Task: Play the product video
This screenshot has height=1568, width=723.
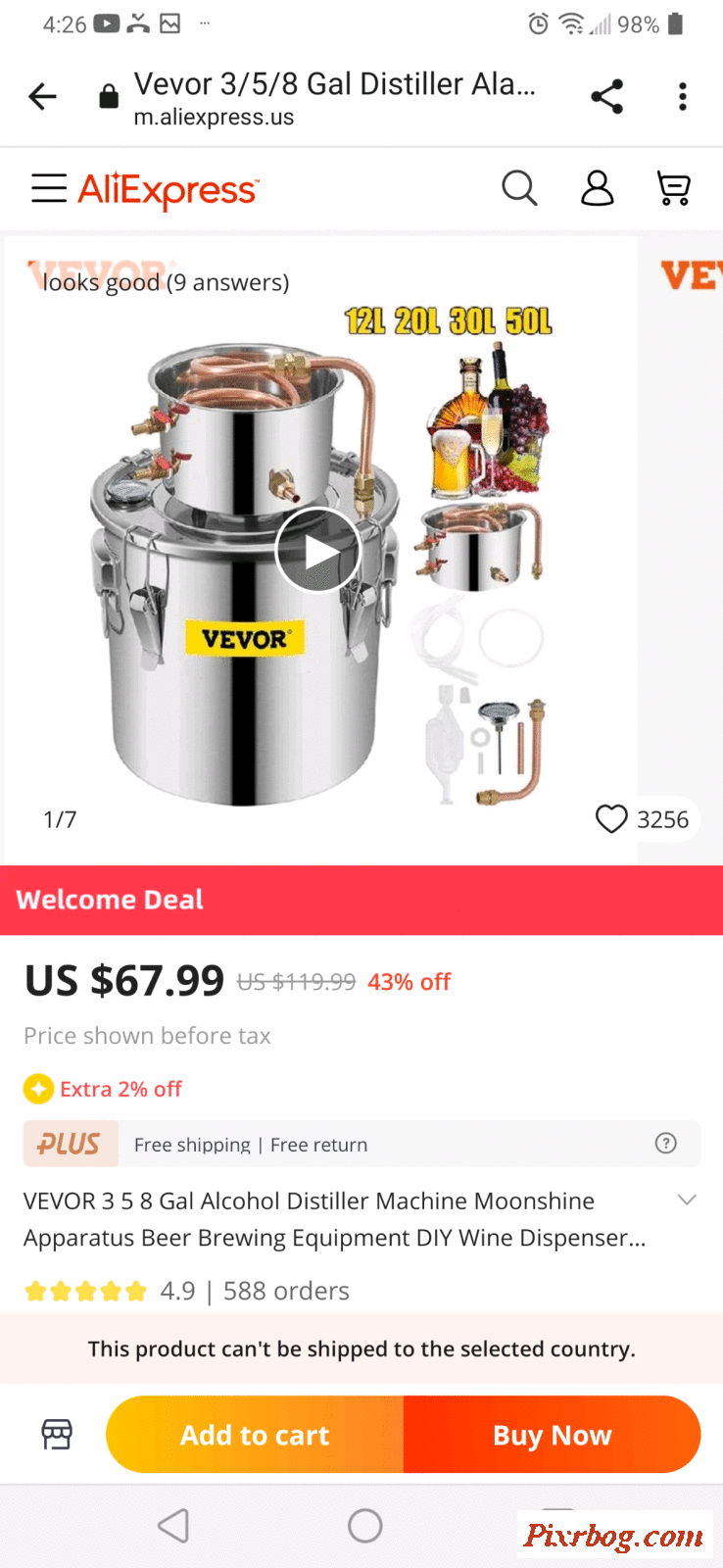Action: pos(318,551)
